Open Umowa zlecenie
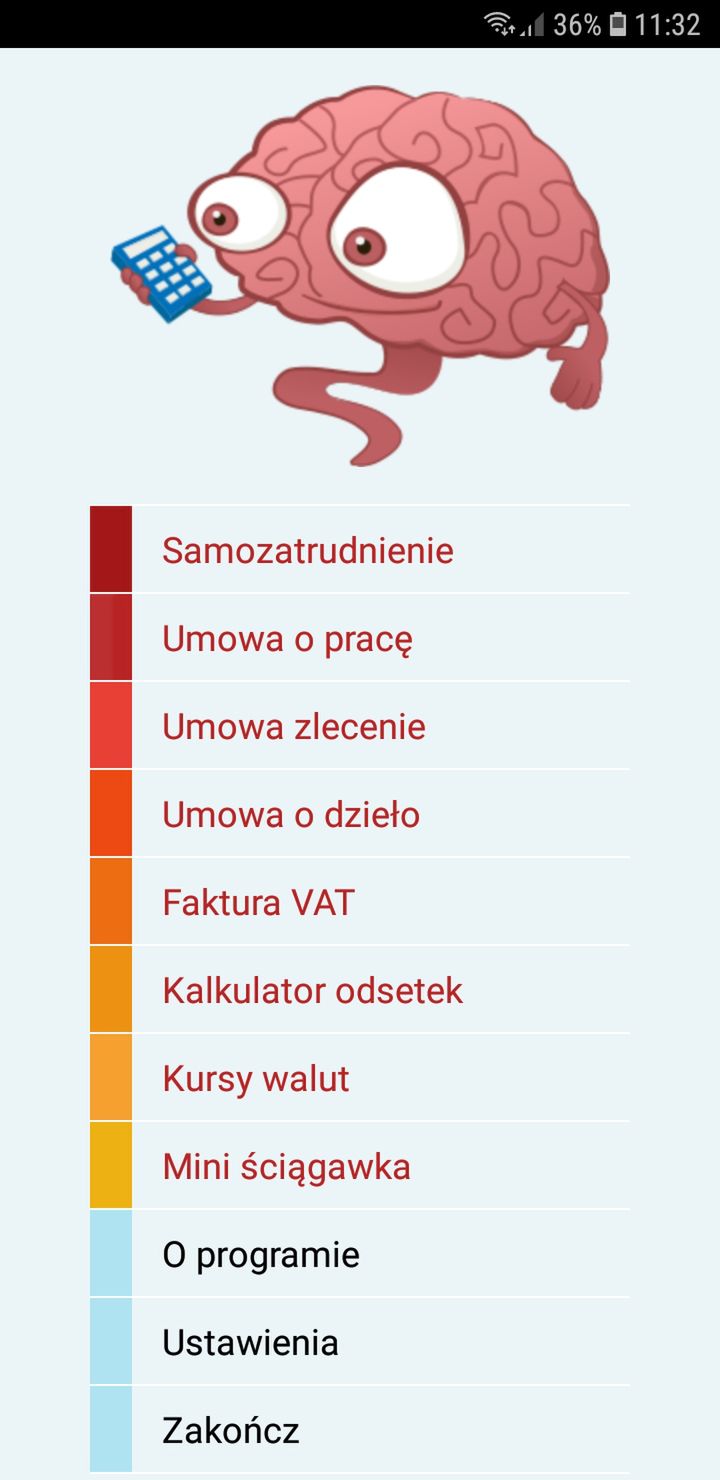This screenshot has height=1480, width=720. (x=360, y=725)
